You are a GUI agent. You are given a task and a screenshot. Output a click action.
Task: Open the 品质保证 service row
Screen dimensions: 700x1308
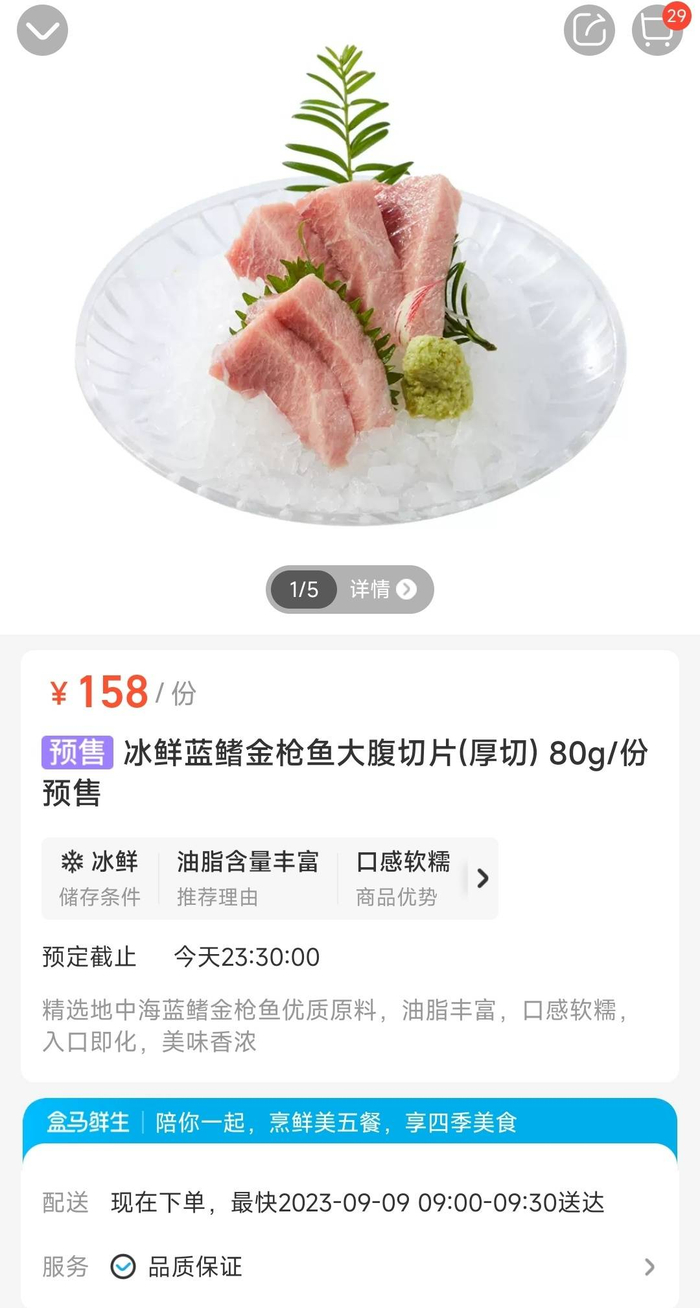point(350,1267)
